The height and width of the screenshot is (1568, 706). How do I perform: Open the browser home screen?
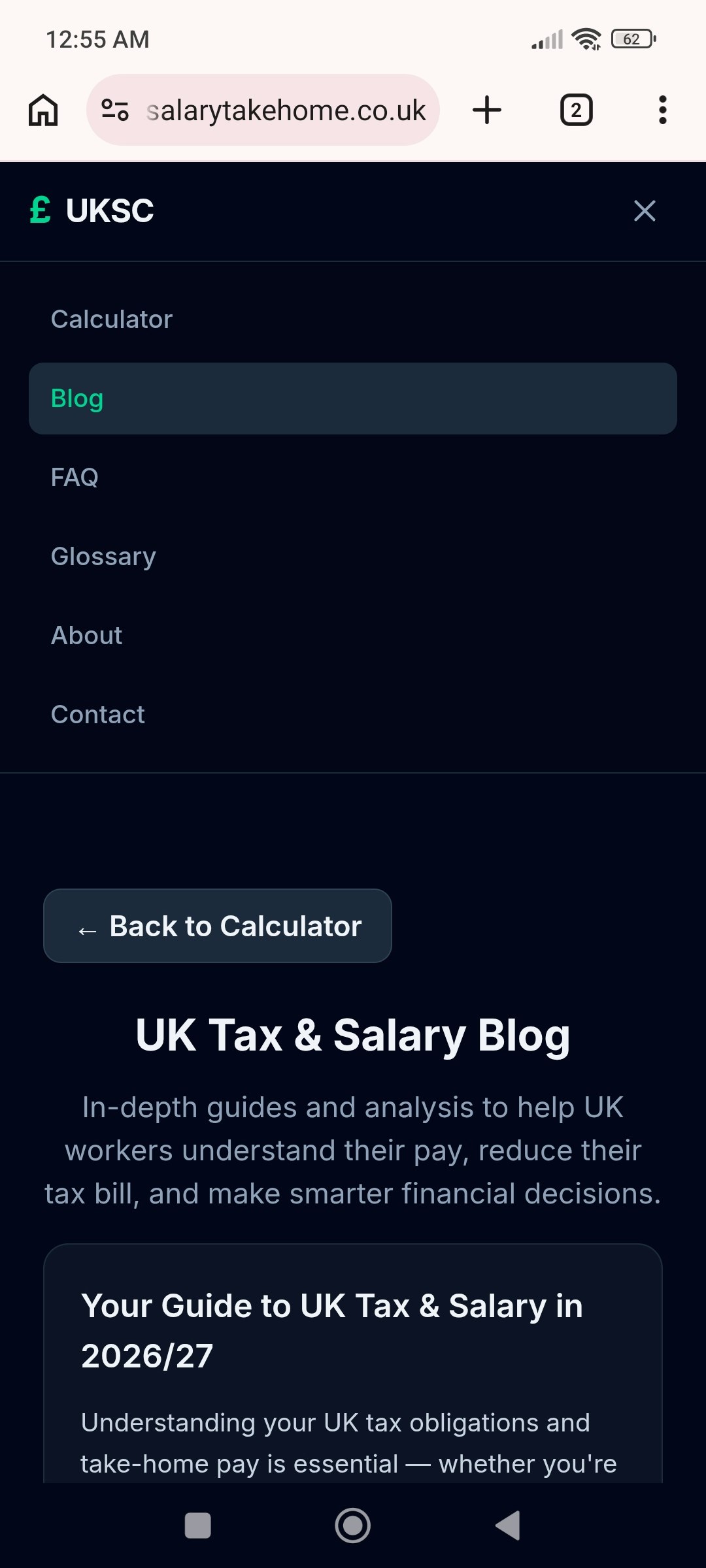(42, 109)
